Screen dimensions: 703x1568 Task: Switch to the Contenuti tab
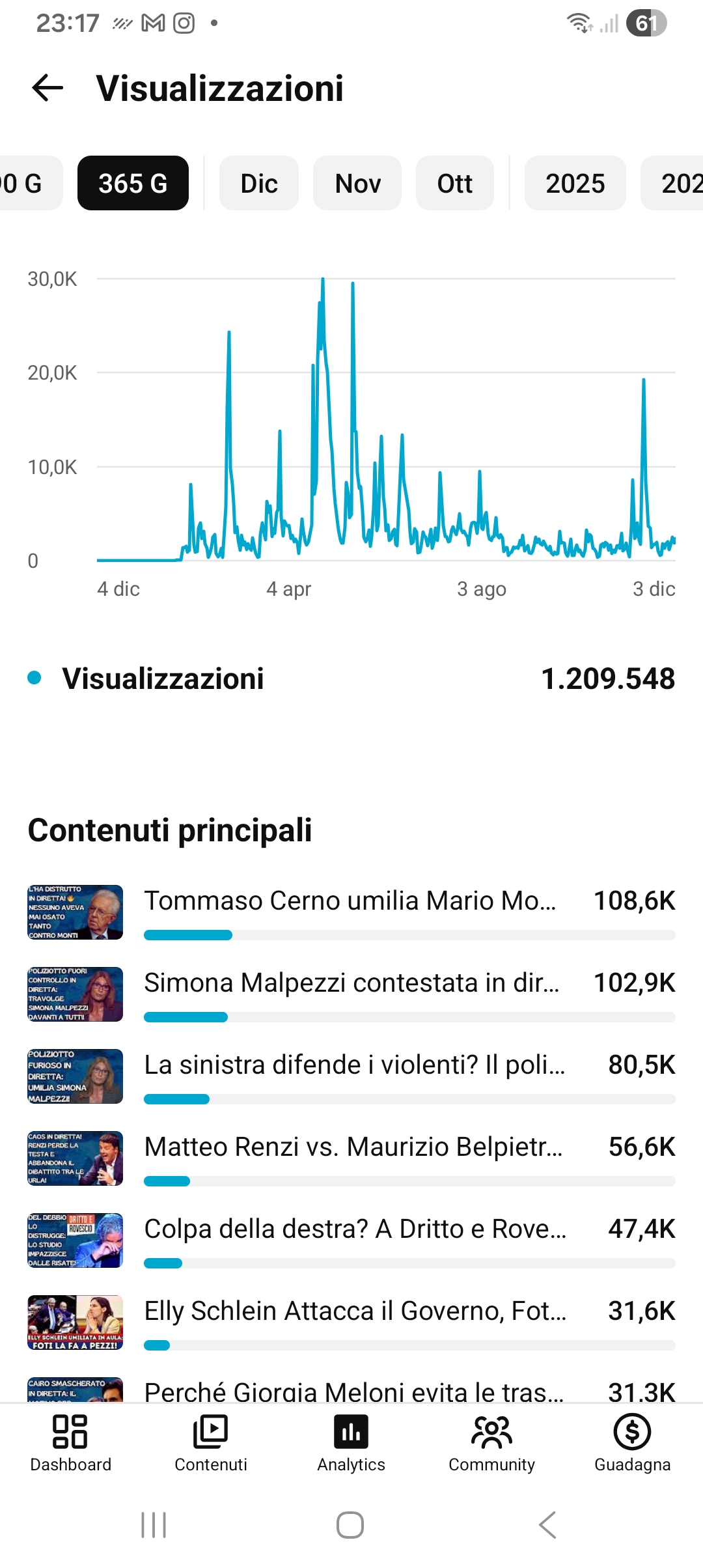(211, 1444)
